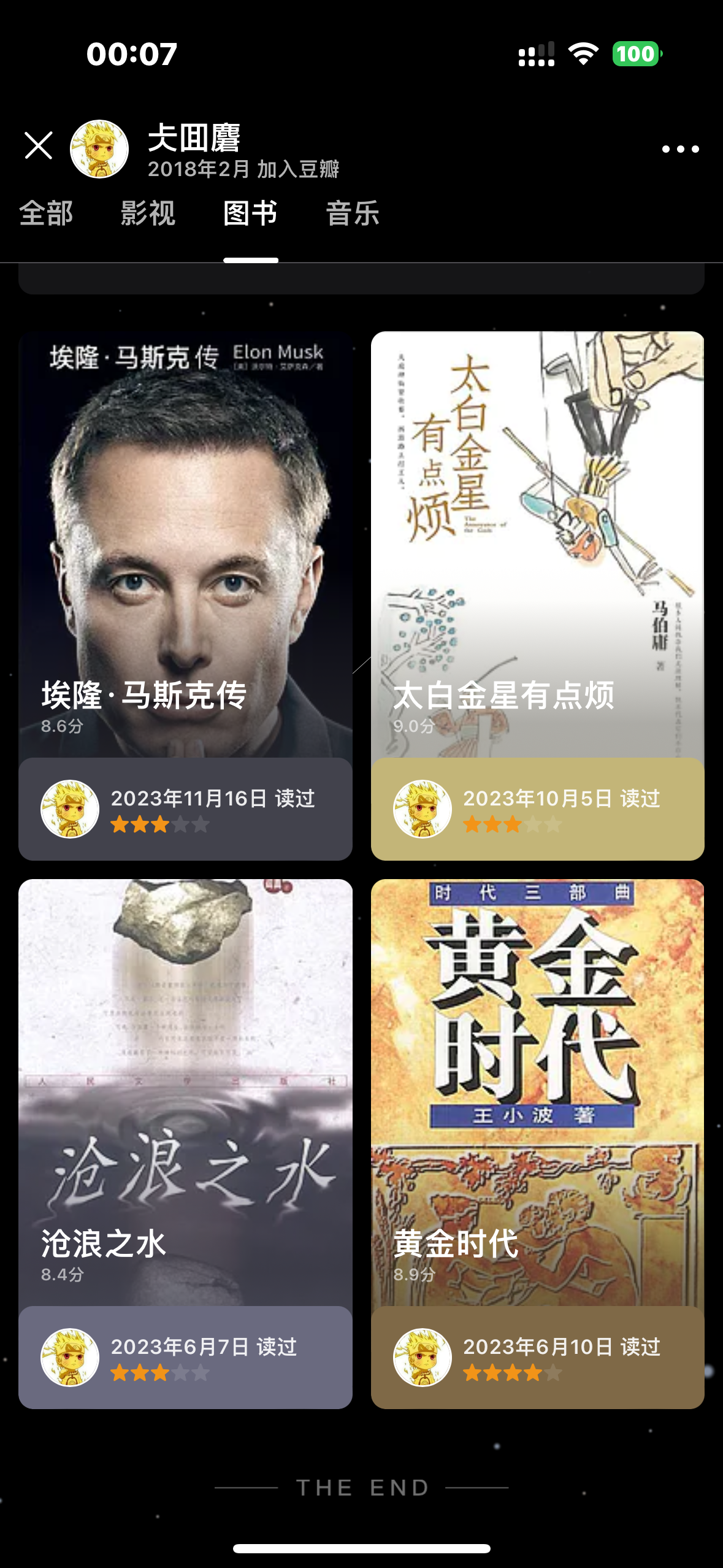
Task: Switch to the 全部 tab
Action: pos(46,213)
